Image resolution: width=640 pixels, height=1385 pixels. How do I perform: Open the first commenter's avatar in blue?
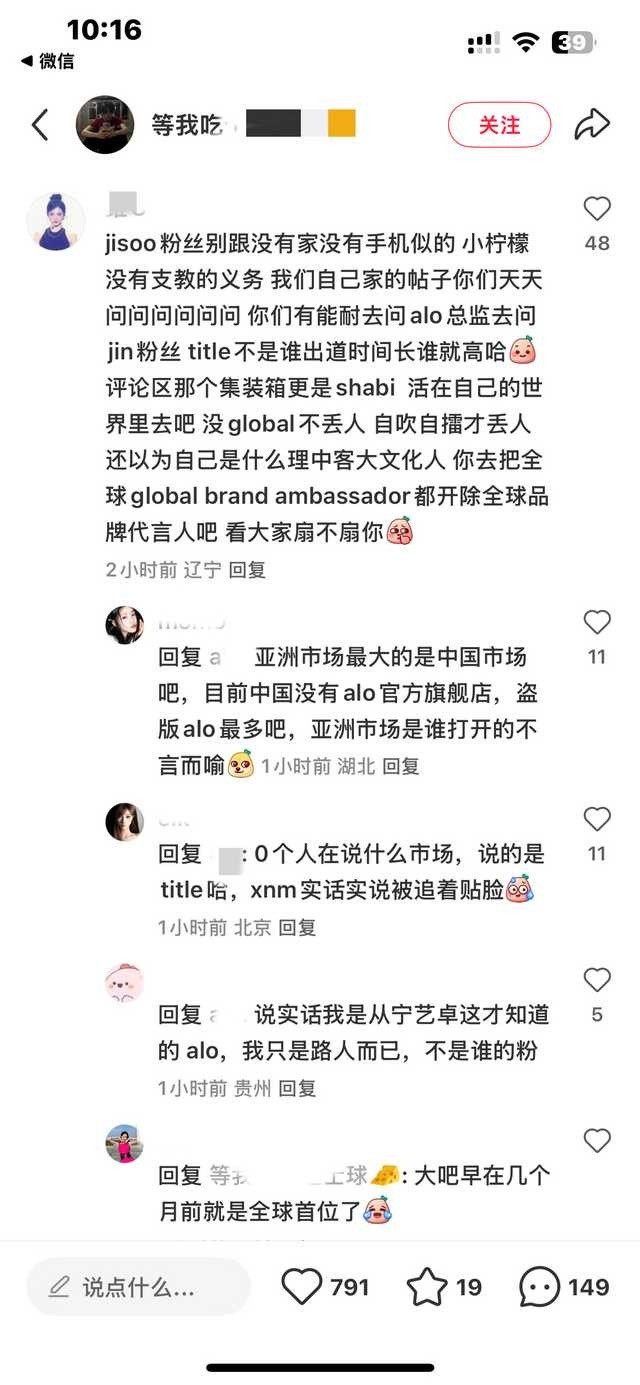tap(55, 222)
